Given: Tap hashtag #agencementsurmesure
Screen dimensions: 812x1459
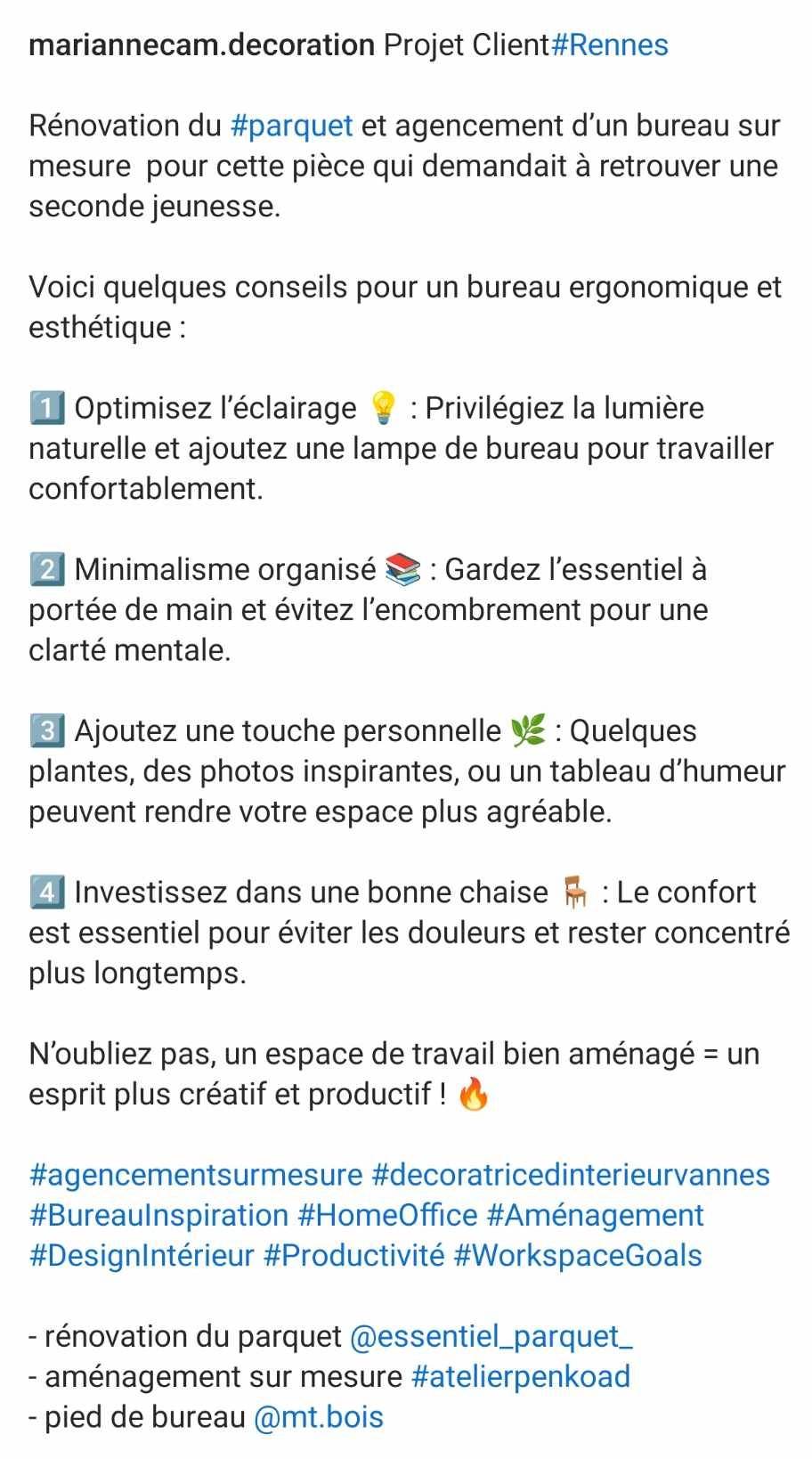Looking at the screenshot, I should point(196,1175).
